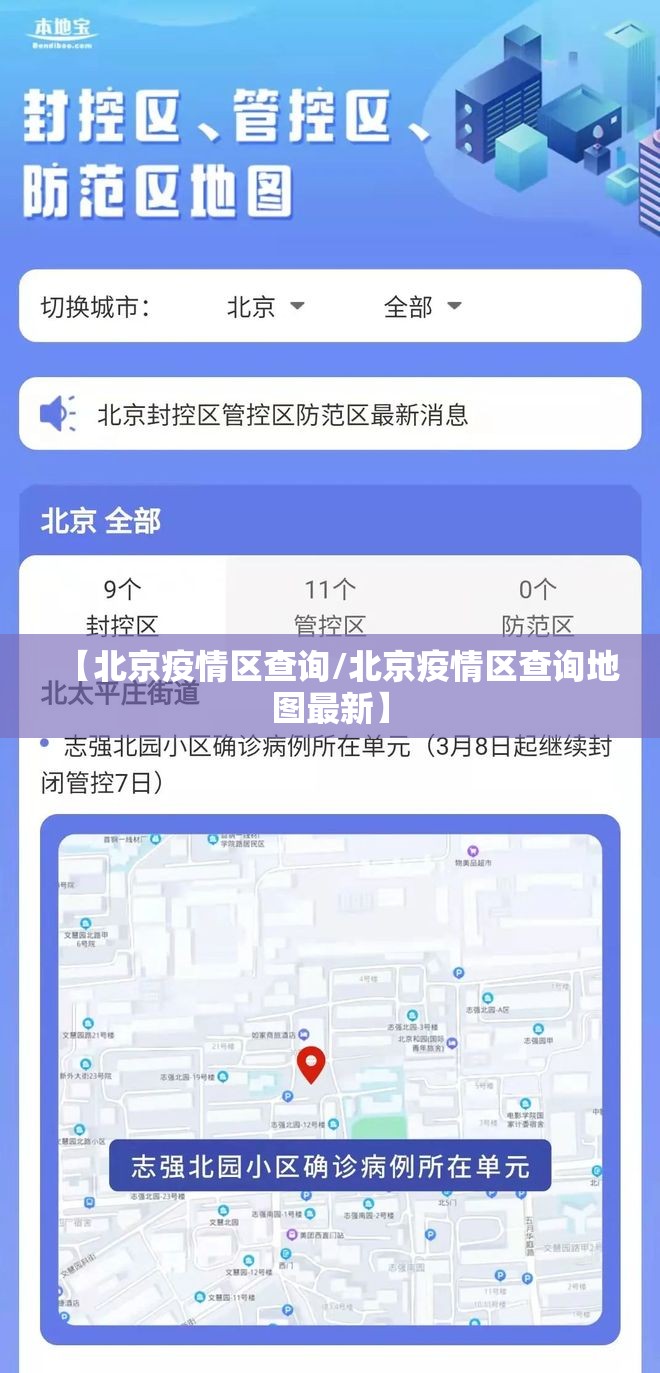Switch to the 管控区 tab
Screen dimensions: 660x1373
[330, 605]
